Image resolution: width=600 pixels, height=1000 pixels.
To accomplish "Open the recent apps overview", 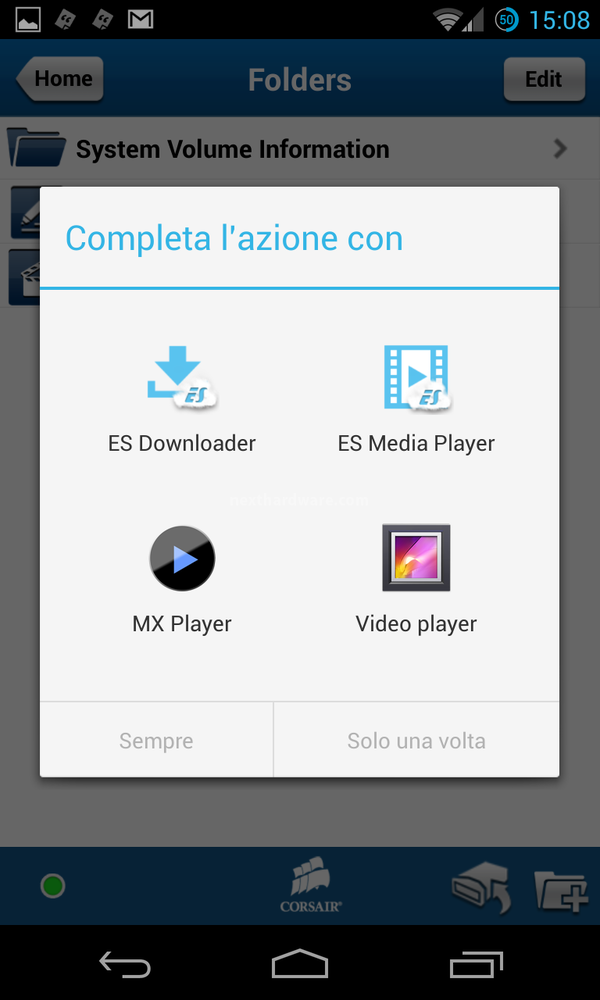I will 476,963.
